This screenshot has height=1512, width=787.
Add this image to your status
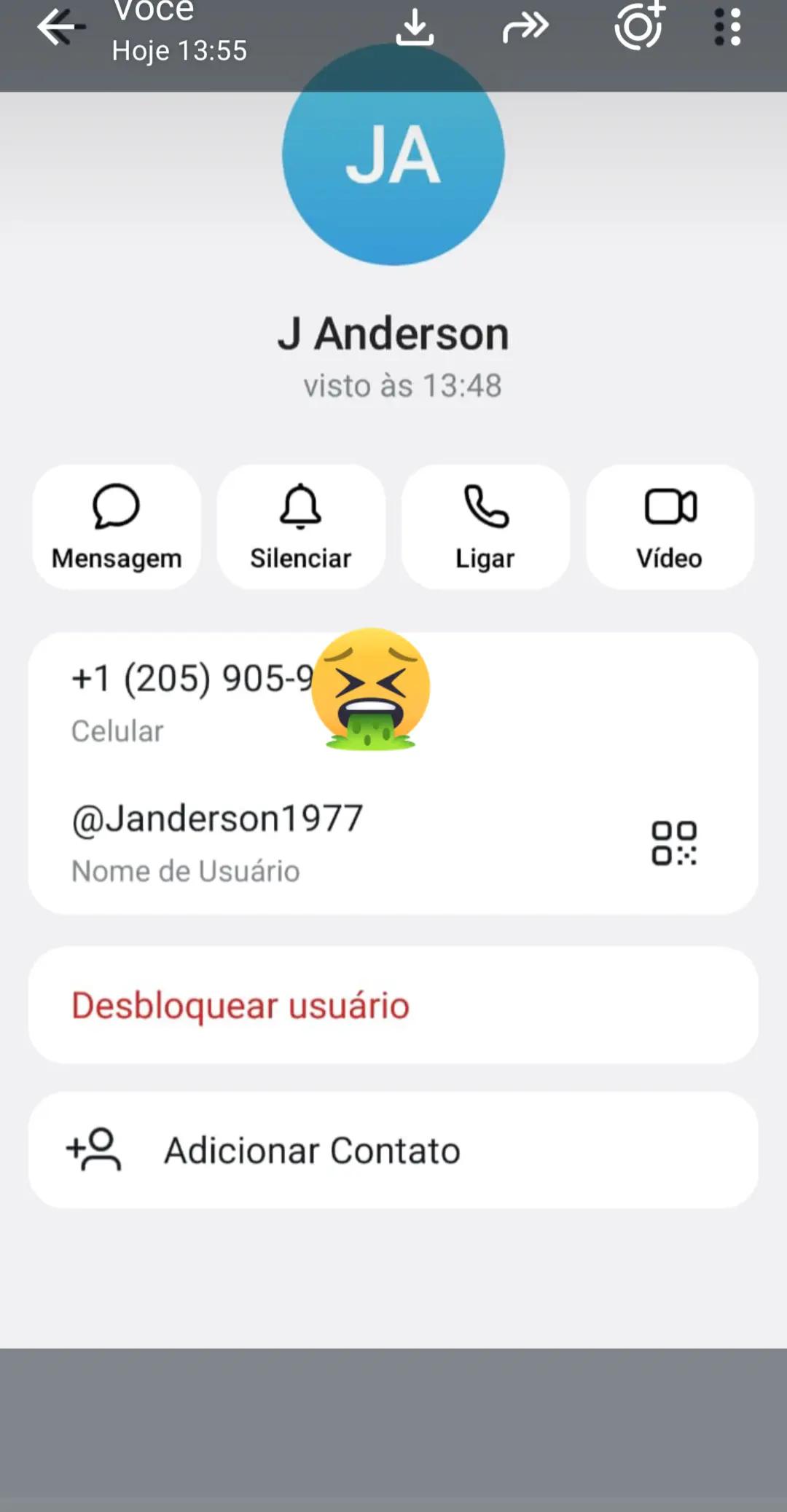[x=640, y=25]
